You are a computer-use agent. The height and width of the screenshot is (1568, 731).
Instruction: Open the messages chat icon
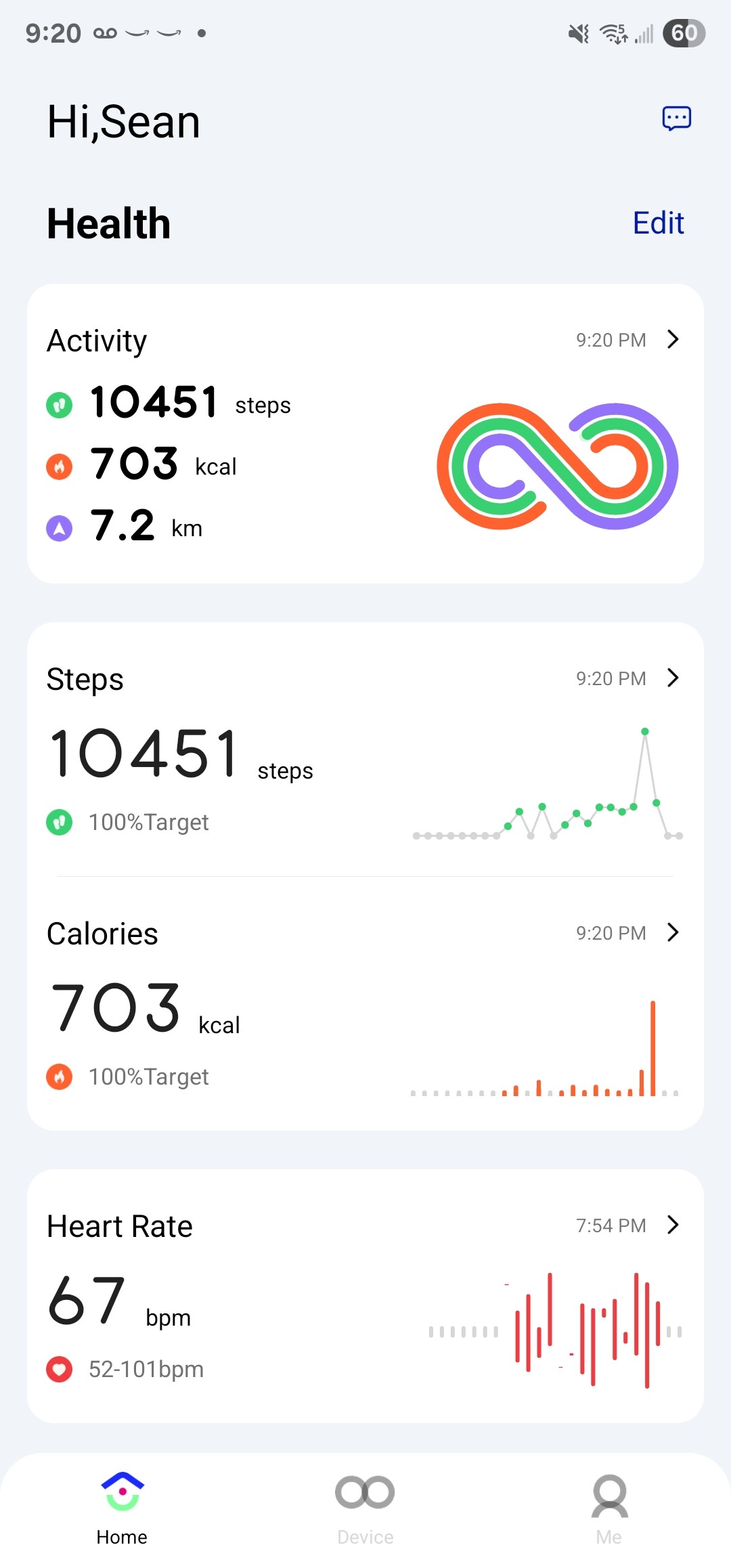click(676, 119)
